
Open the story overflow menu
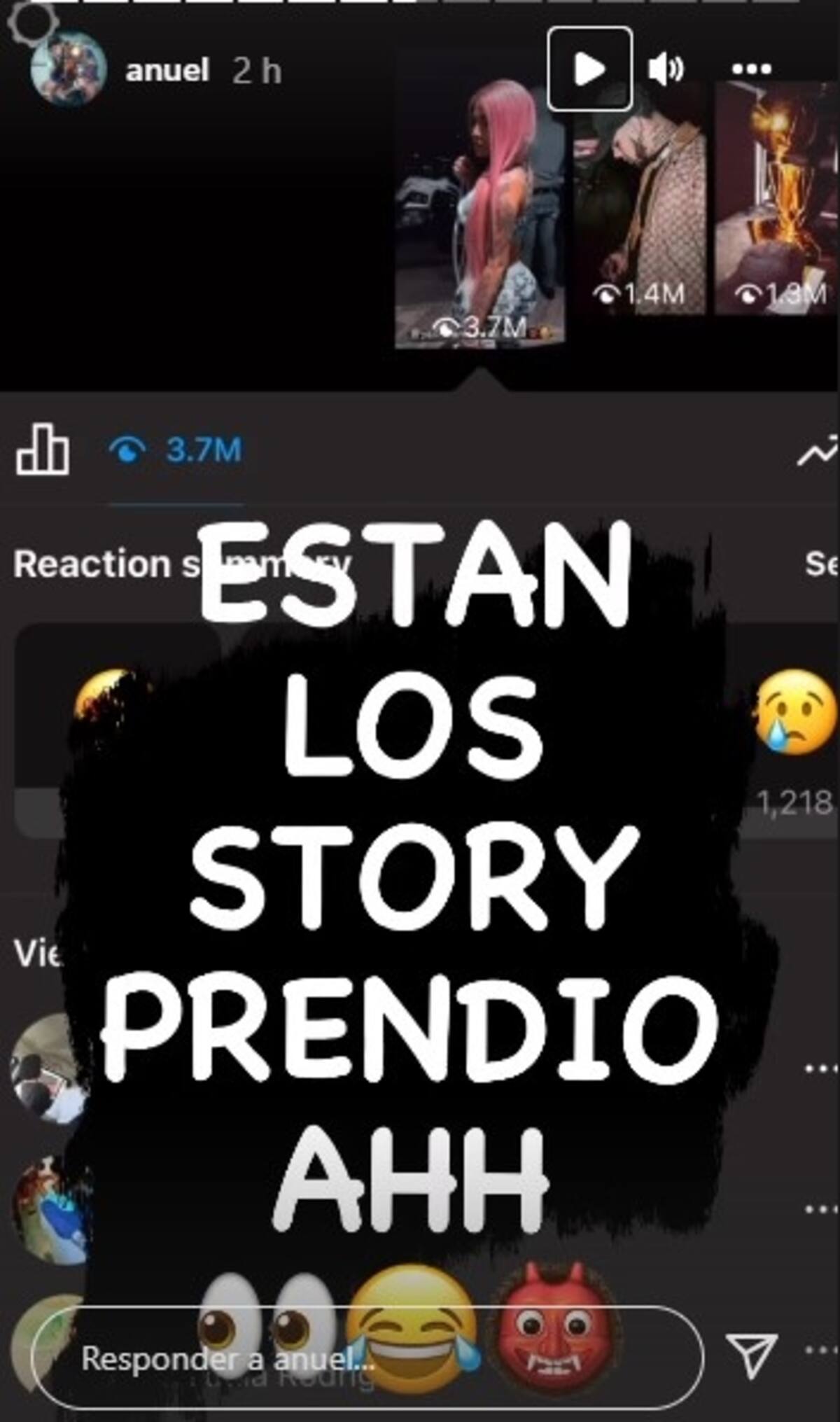coord(751,69)
